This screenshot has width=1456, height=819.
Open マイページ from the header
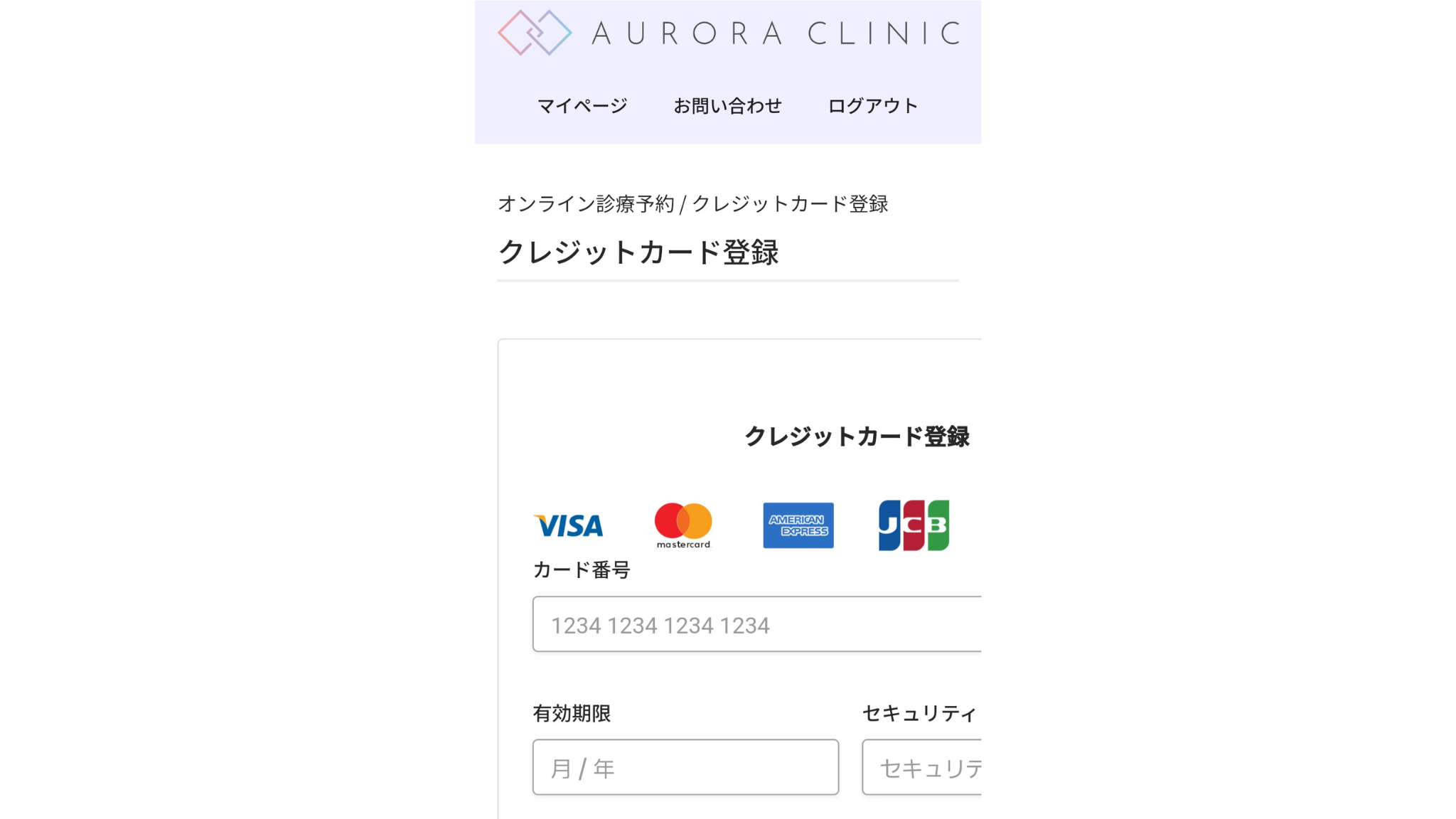point(582,106)
